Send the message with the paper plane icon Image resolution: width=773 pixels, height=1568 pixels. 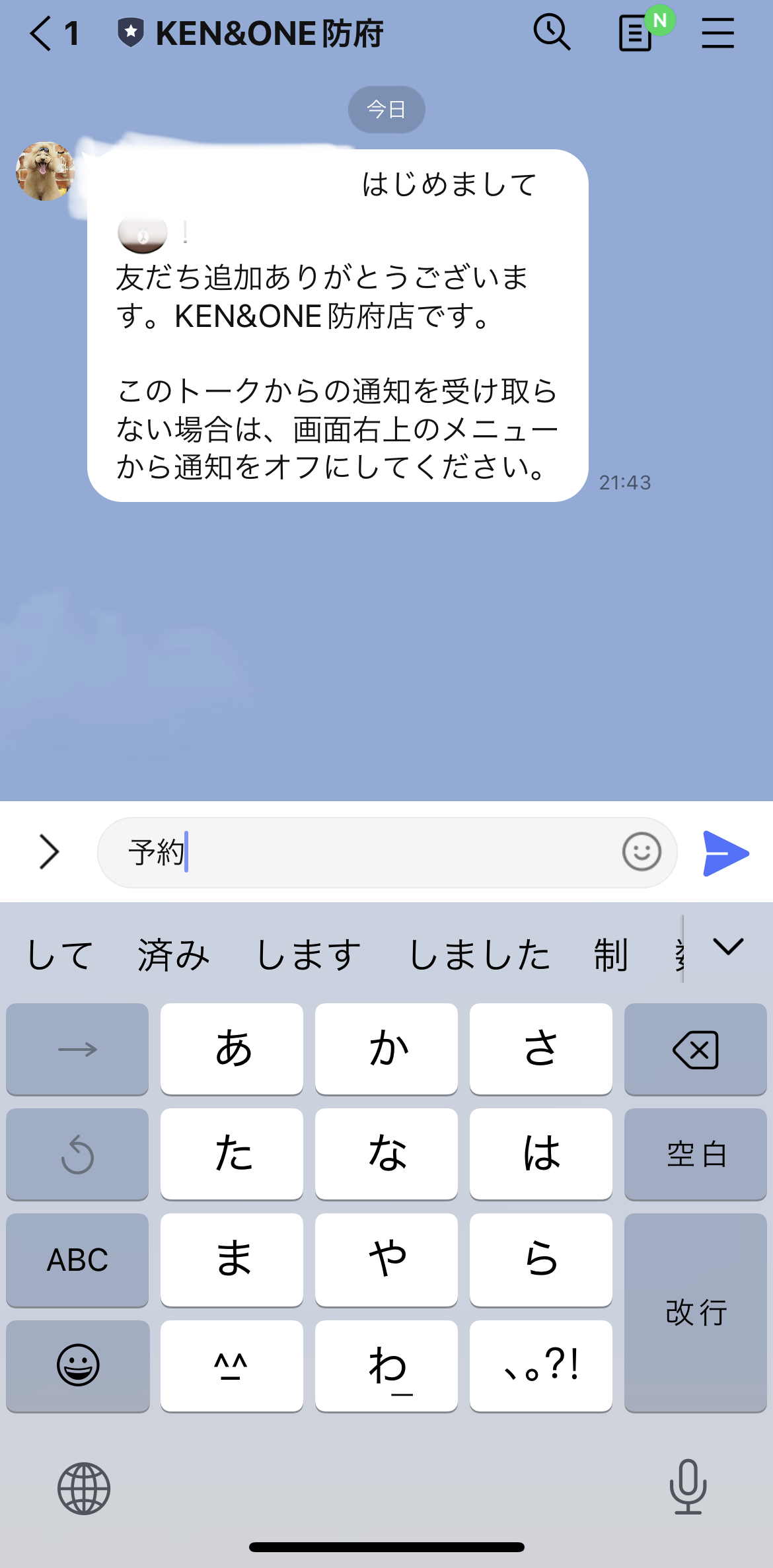(724, 852)
